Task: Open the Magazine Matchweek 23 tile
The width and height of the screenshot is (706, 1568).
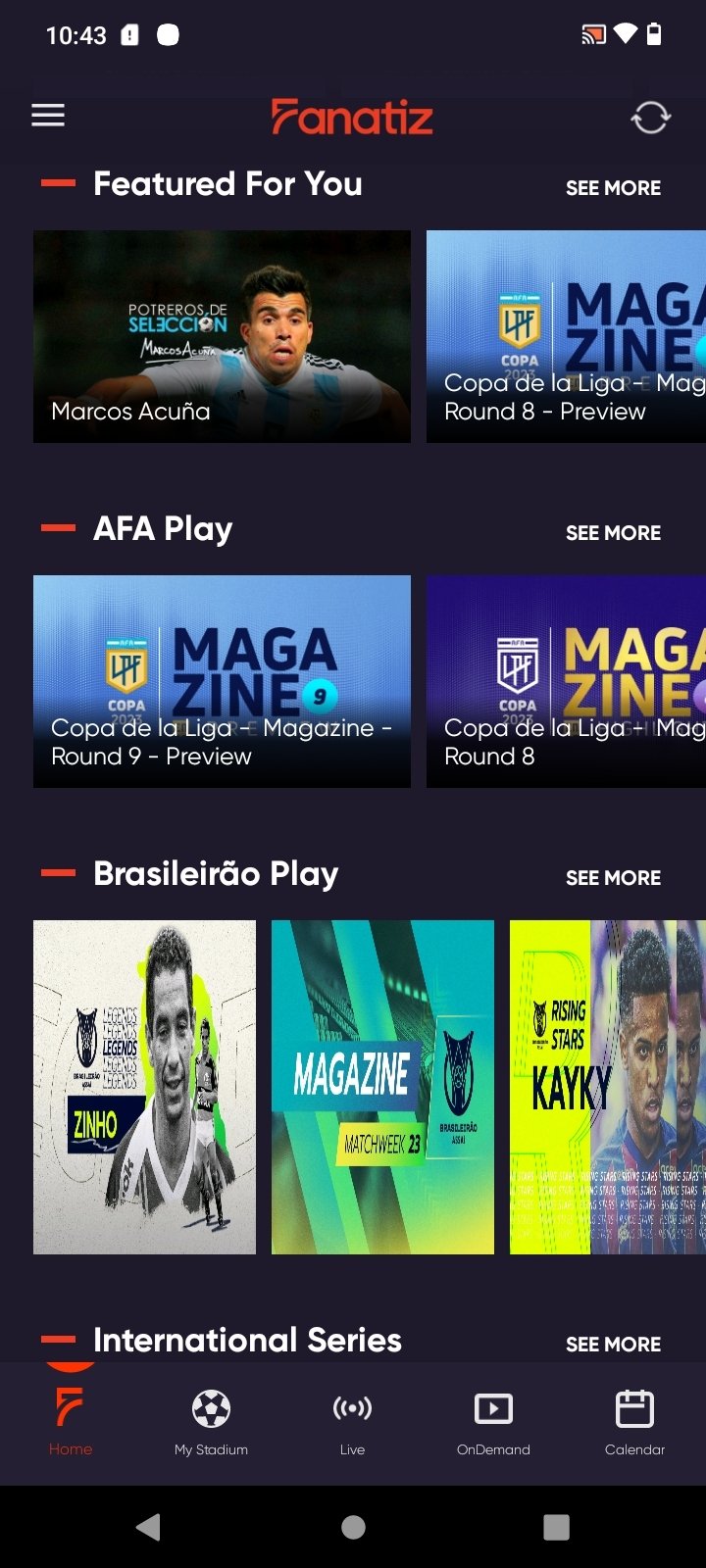Action: [x=382, y=1087]
